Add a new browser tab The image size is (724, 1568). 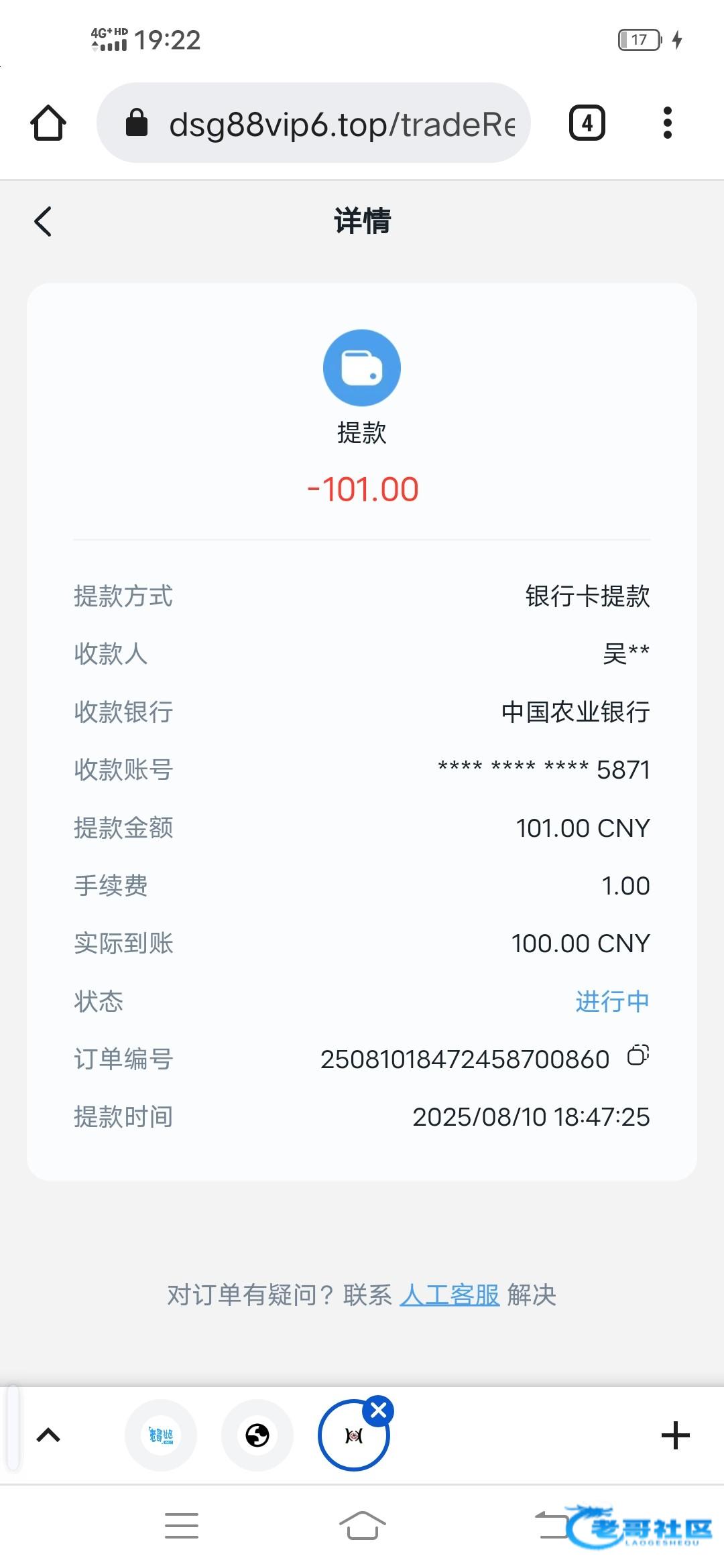[675, 1435]
